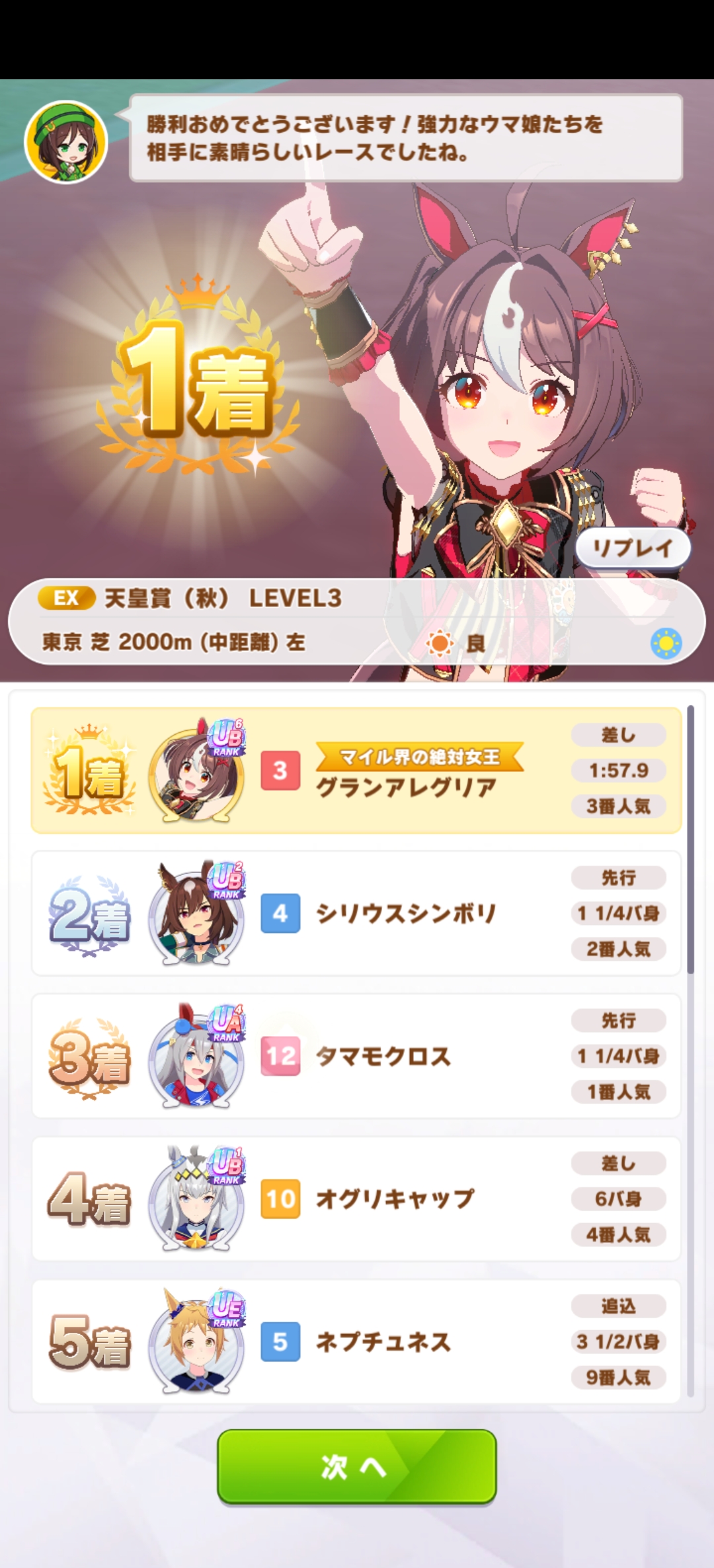Proceed with the green 次へ button
Viewport: 714px width, 1568px height.
[356, 1466]
